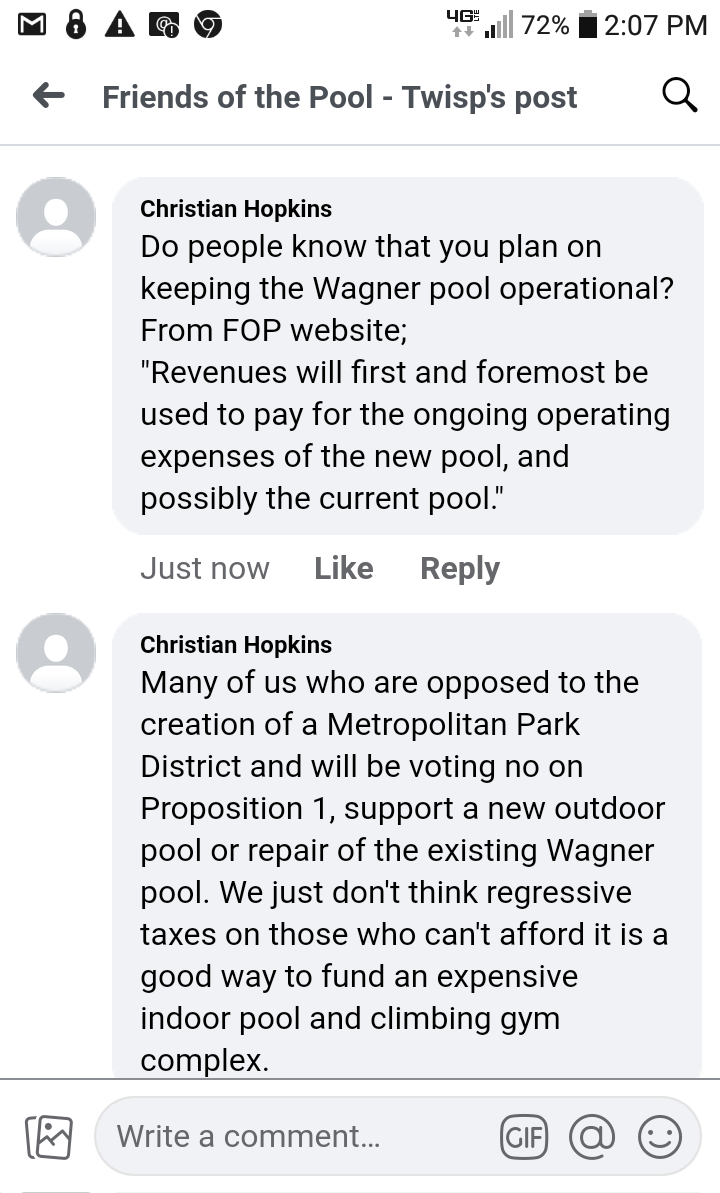Mention someone with the @ icon
Image resolution: width=720 pixels, height=1193 pixels.
[x=591, y=1136]
